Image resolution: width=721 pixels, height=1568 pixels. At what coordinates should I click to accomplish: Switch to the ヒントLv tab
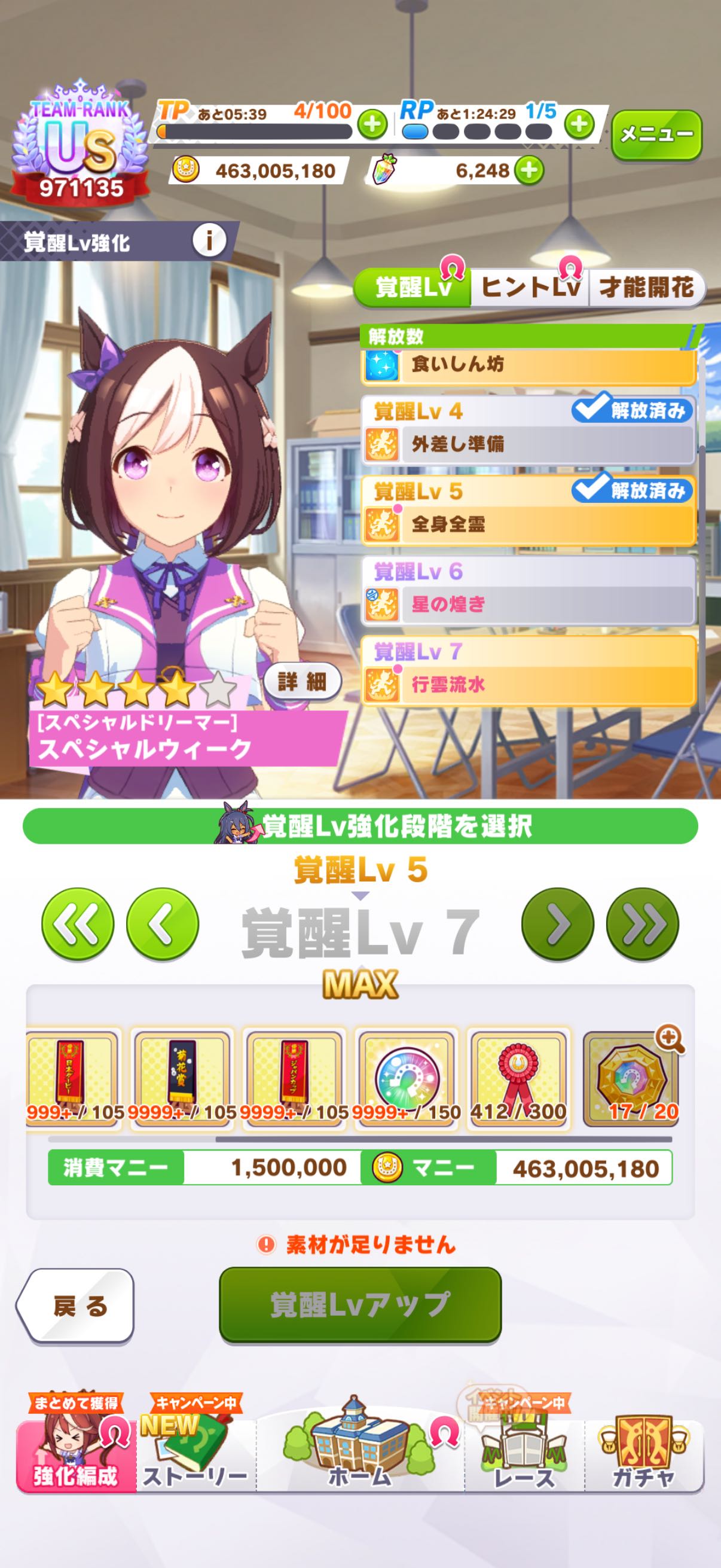pos(530,287)
